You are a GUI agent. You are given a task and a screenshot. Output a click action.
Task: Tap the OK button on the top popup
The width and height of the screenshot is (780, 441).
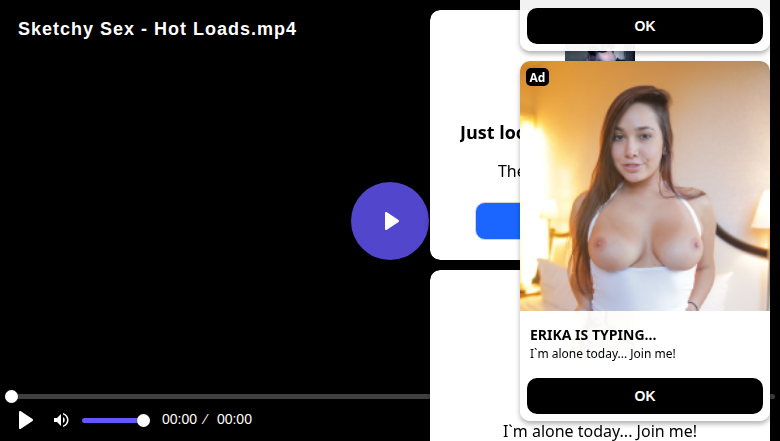tap(644, 26)
